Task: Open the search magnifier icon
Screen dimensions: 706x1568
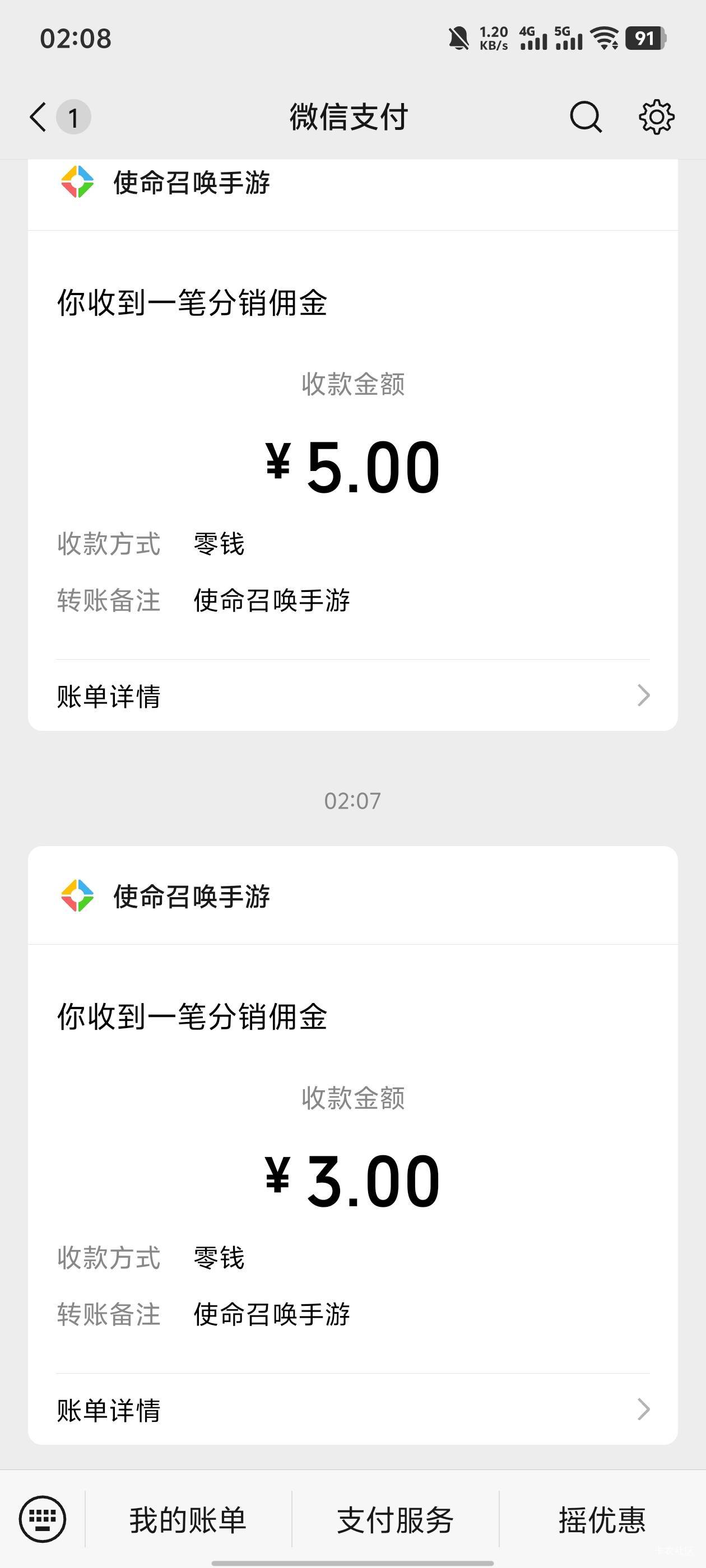Action: (586, 116)
